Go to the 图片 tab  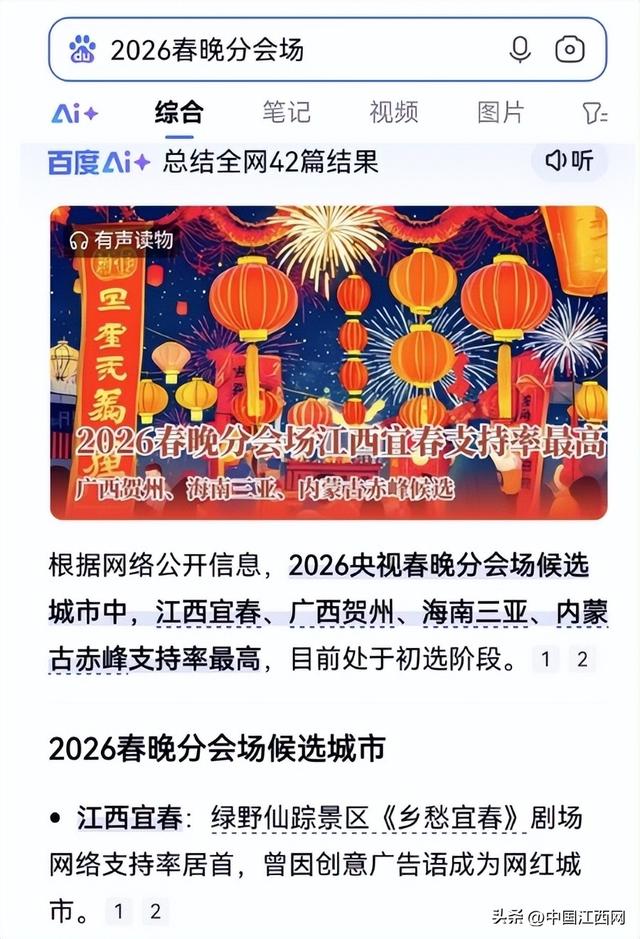(x=501, y=112)
